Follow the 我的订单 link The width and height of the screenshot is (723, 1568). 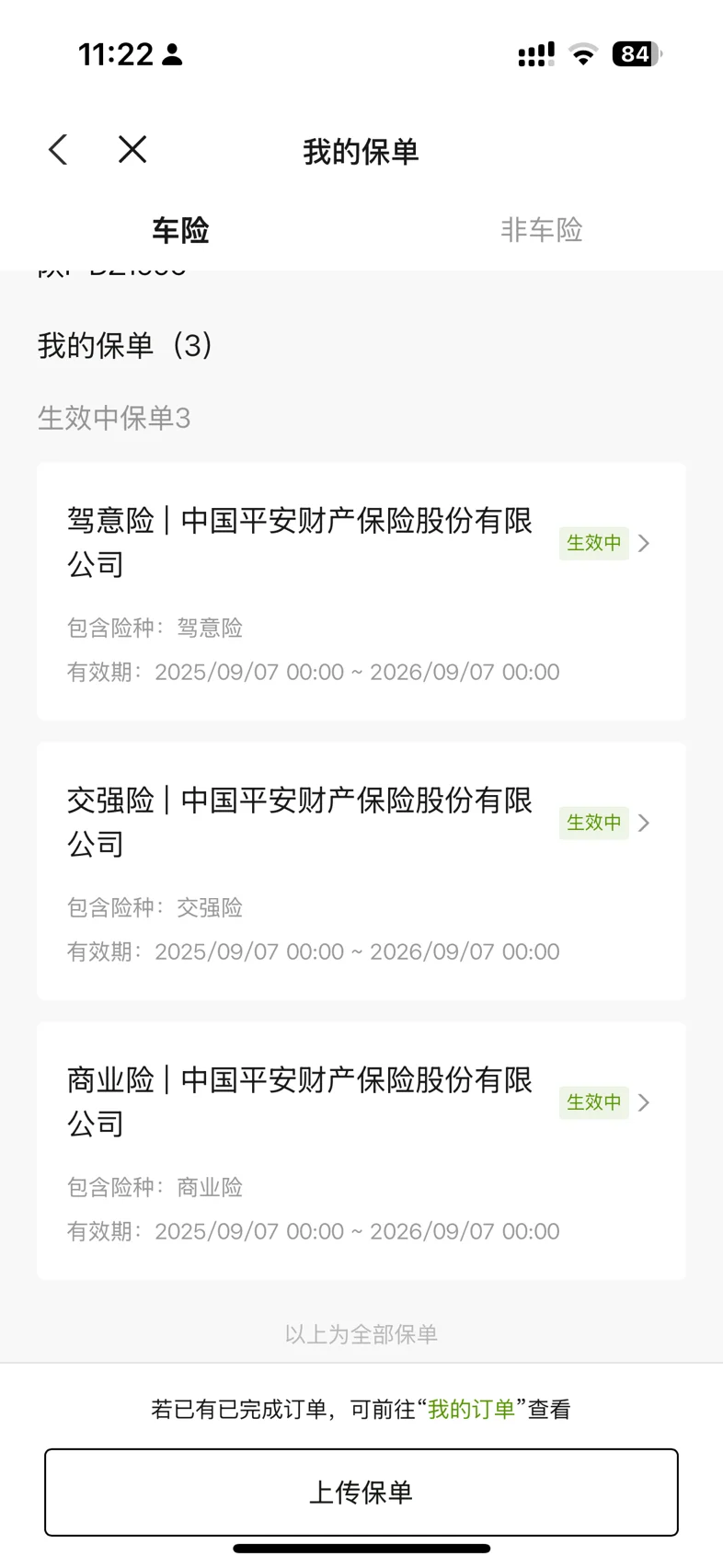[471, 1409]
